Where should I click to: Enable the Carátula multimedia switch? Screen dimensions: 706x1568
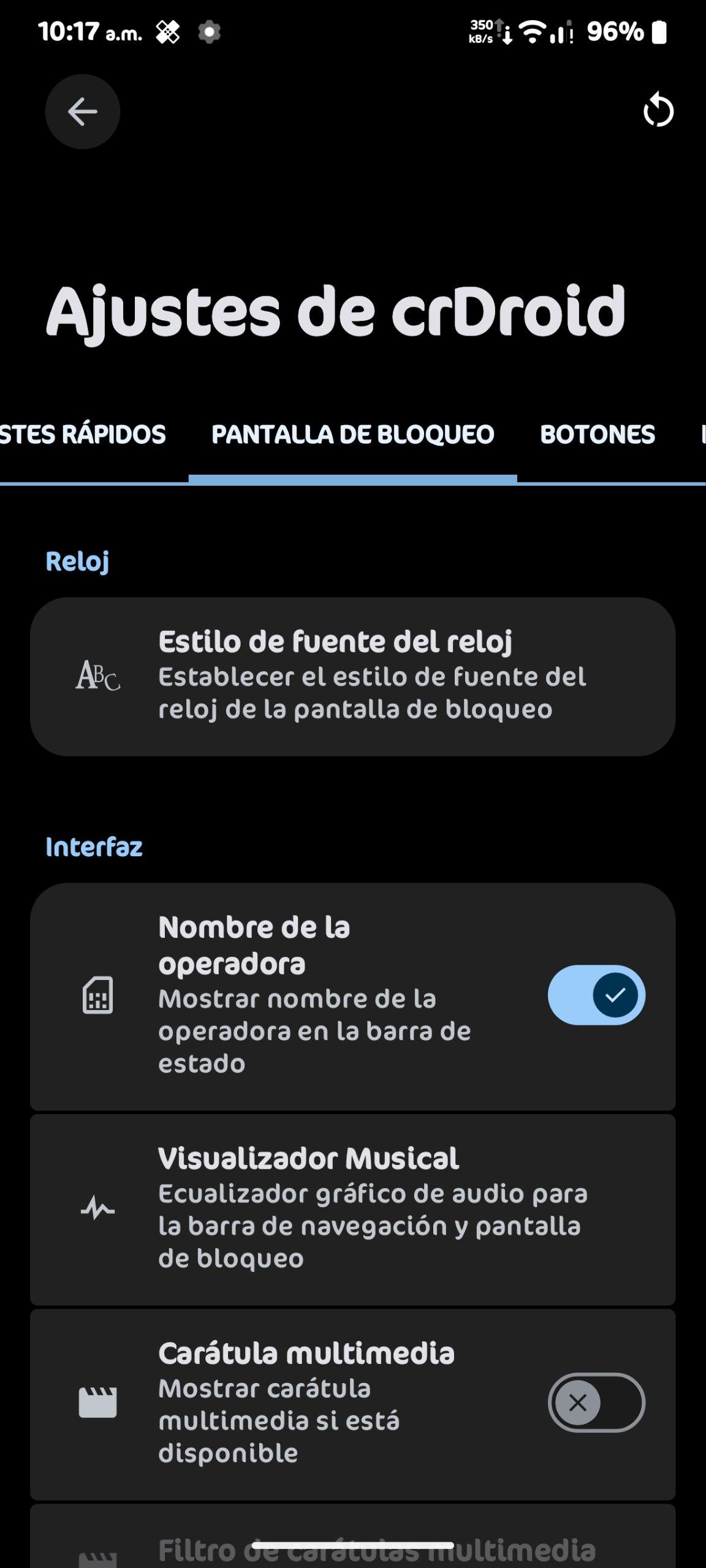tap(596, 1402)
